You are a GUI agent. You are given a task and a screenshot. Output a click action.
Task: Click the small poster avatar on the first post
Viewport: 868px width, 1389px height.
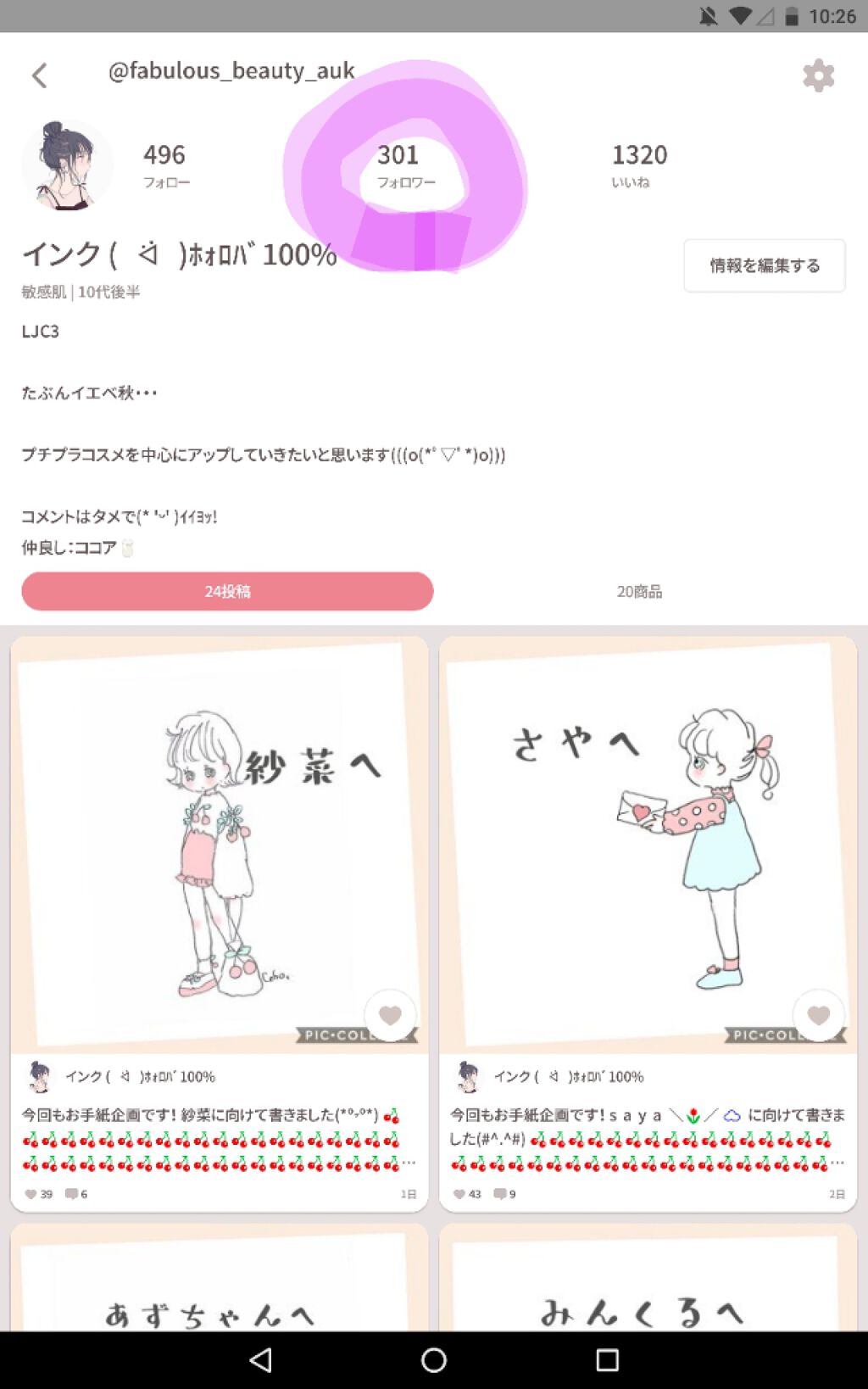(x=39, y=1077)
